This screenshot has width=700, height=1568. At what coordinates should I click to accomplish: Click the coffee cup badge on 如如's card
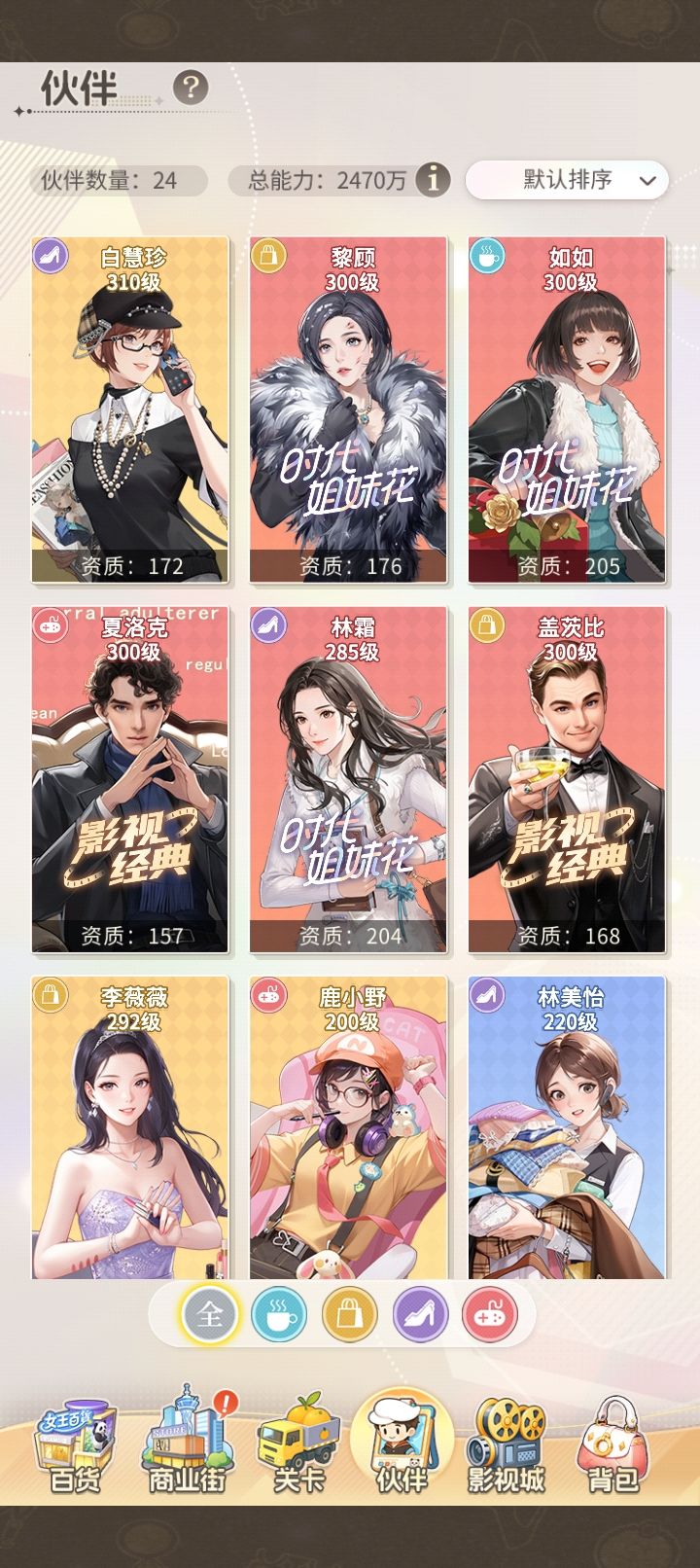click(491, 258)
